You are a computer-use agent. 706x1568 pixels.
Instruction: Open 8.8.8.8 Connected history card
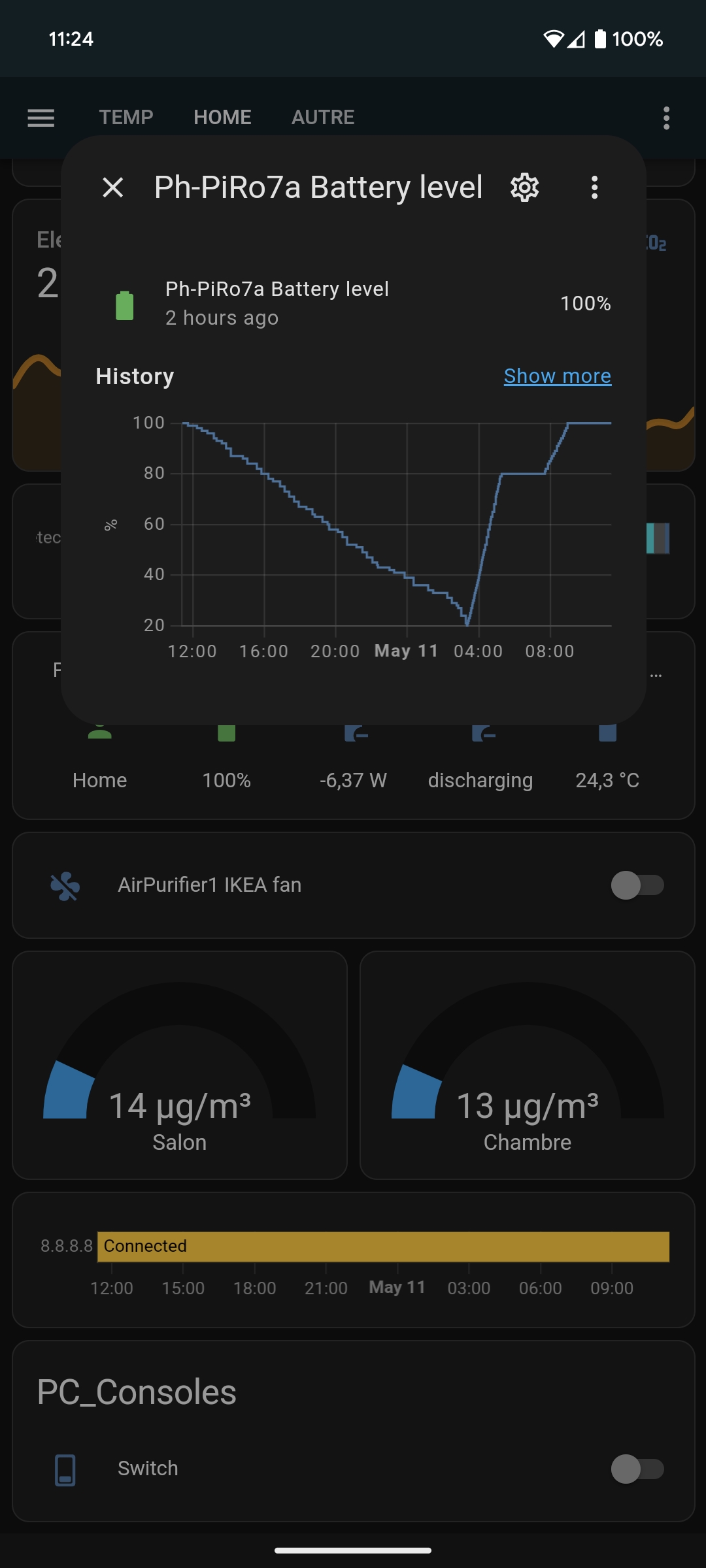pos(382,1247)
